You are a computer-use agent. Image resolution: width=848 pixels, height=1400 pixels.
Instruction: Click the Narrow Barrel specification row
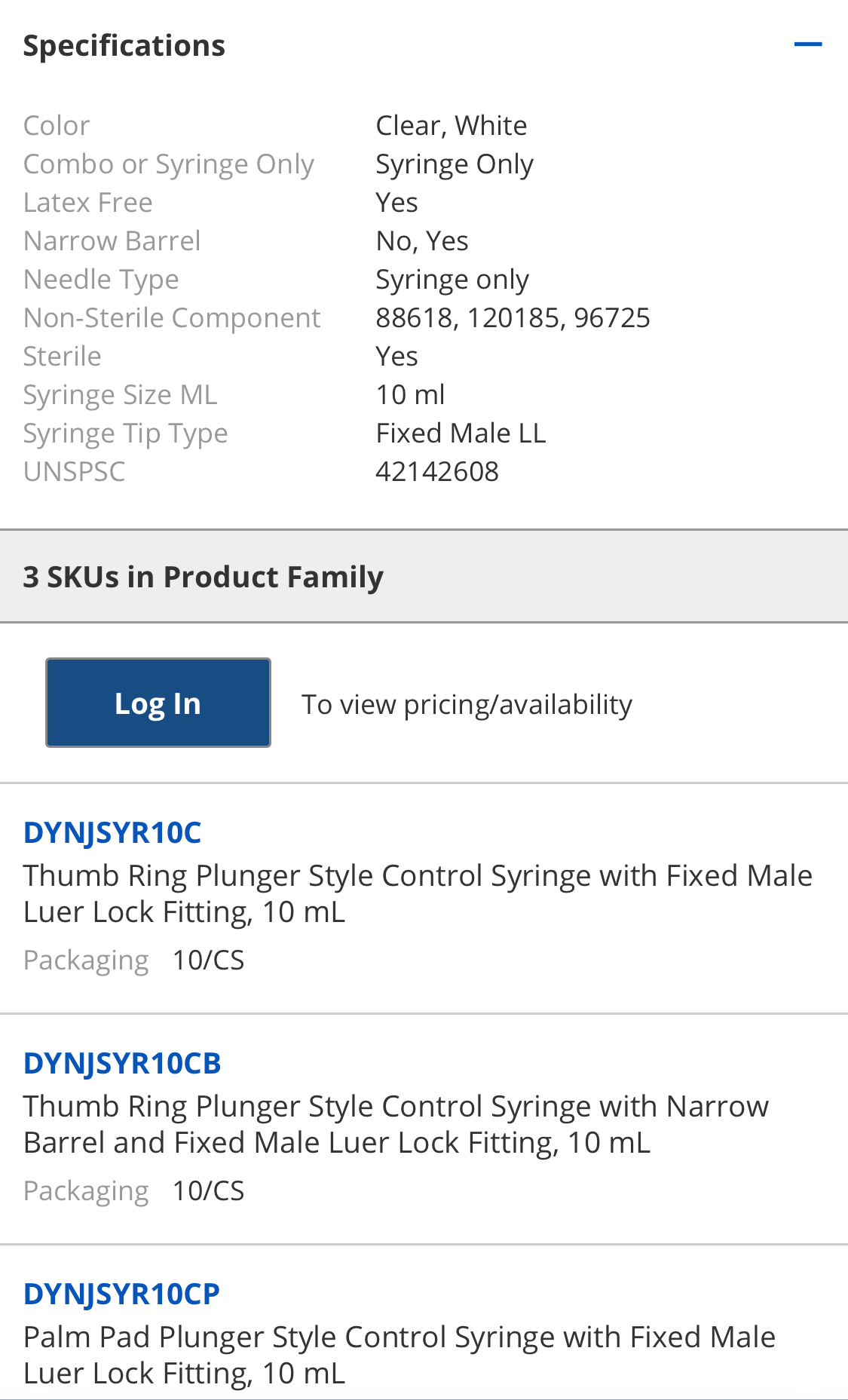click(x=112, y=240)
